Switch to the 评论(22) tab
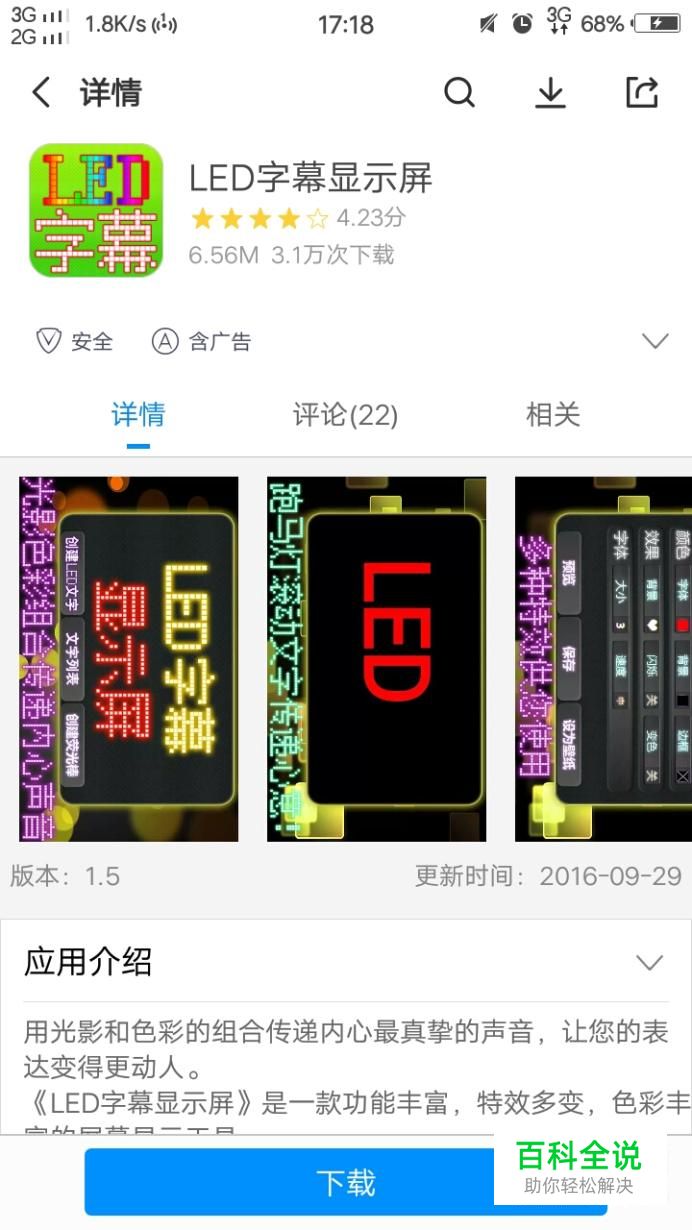Image resolution: width=692 pixels, height=1230 pixels. pyautogui.click(x=345, y=414)
